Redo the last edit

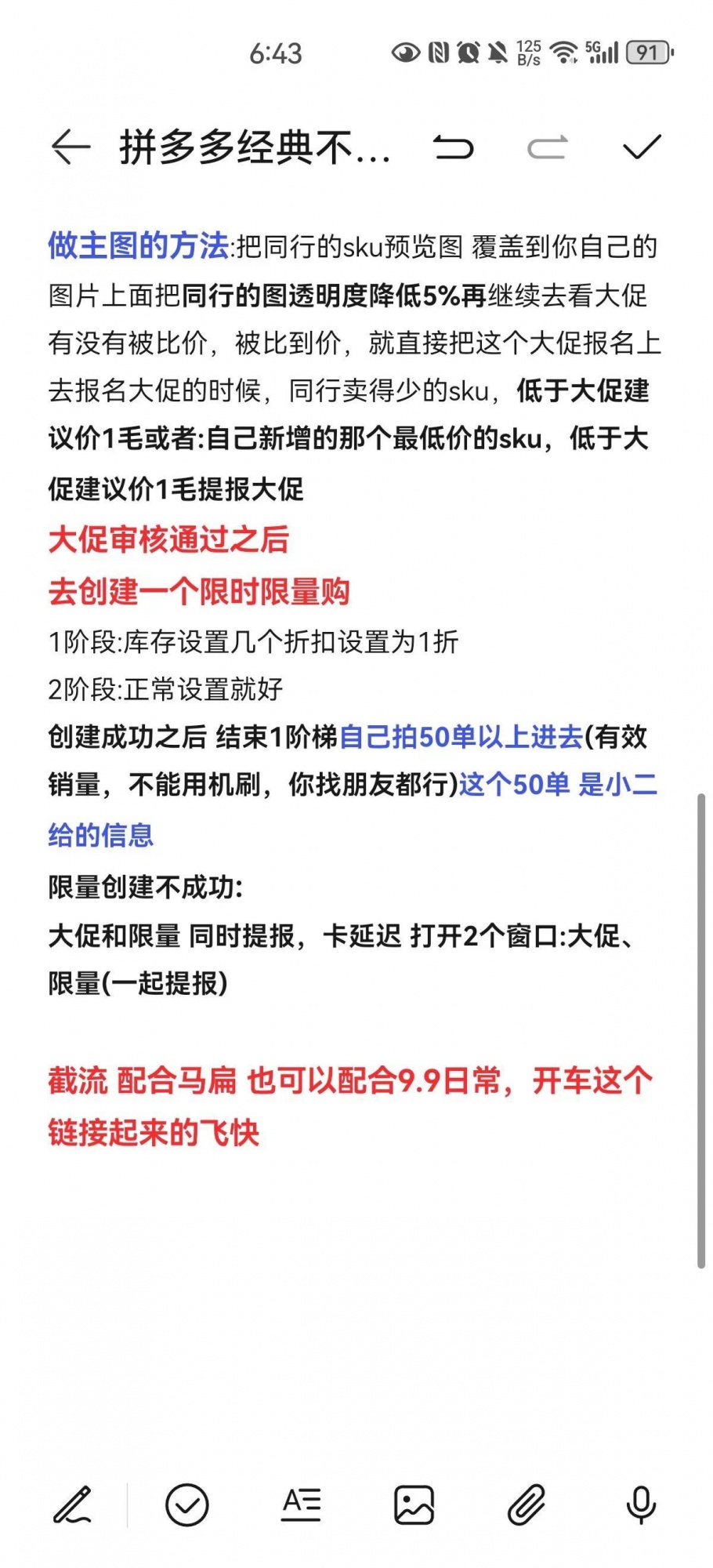coord(547,147)
